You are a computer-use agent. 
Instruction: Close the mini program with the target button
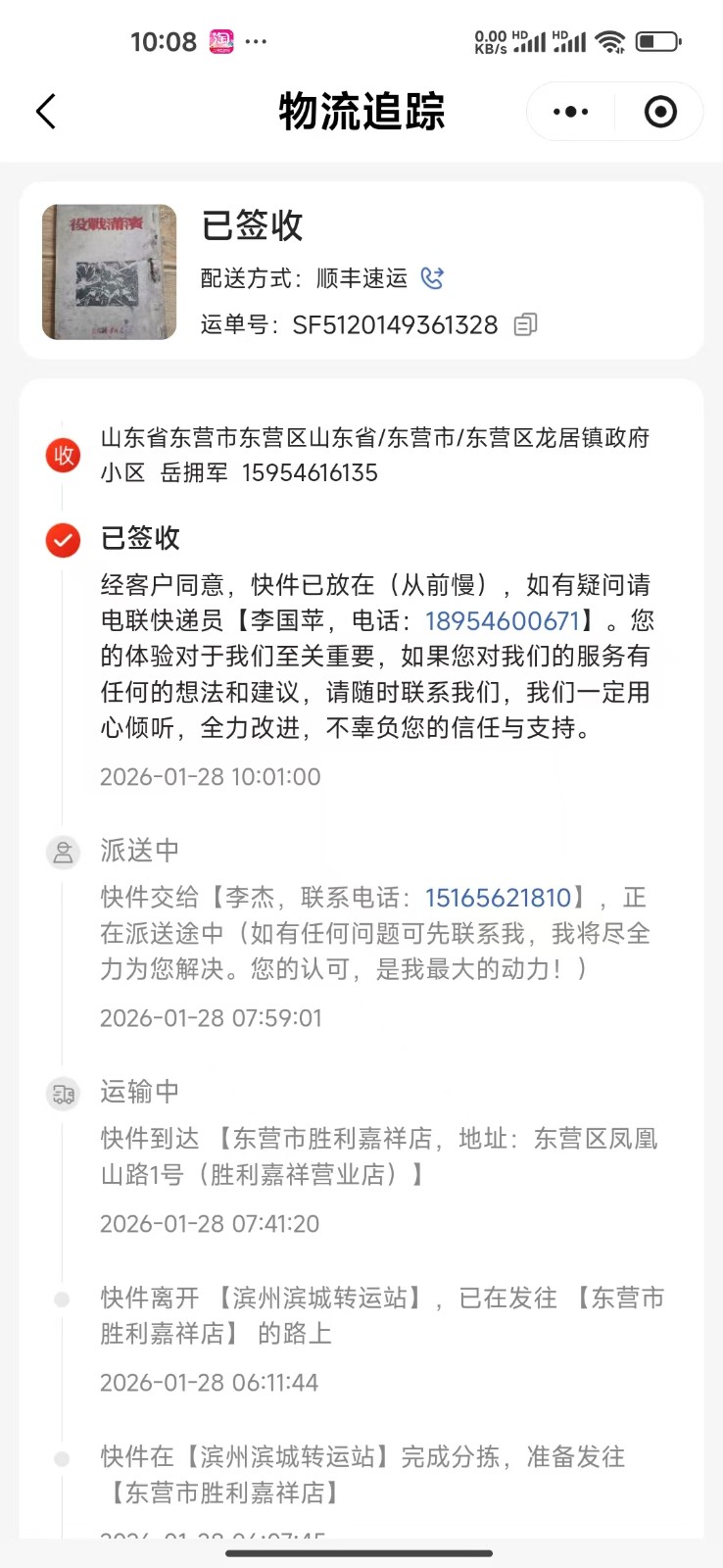[x=660, y=112]
